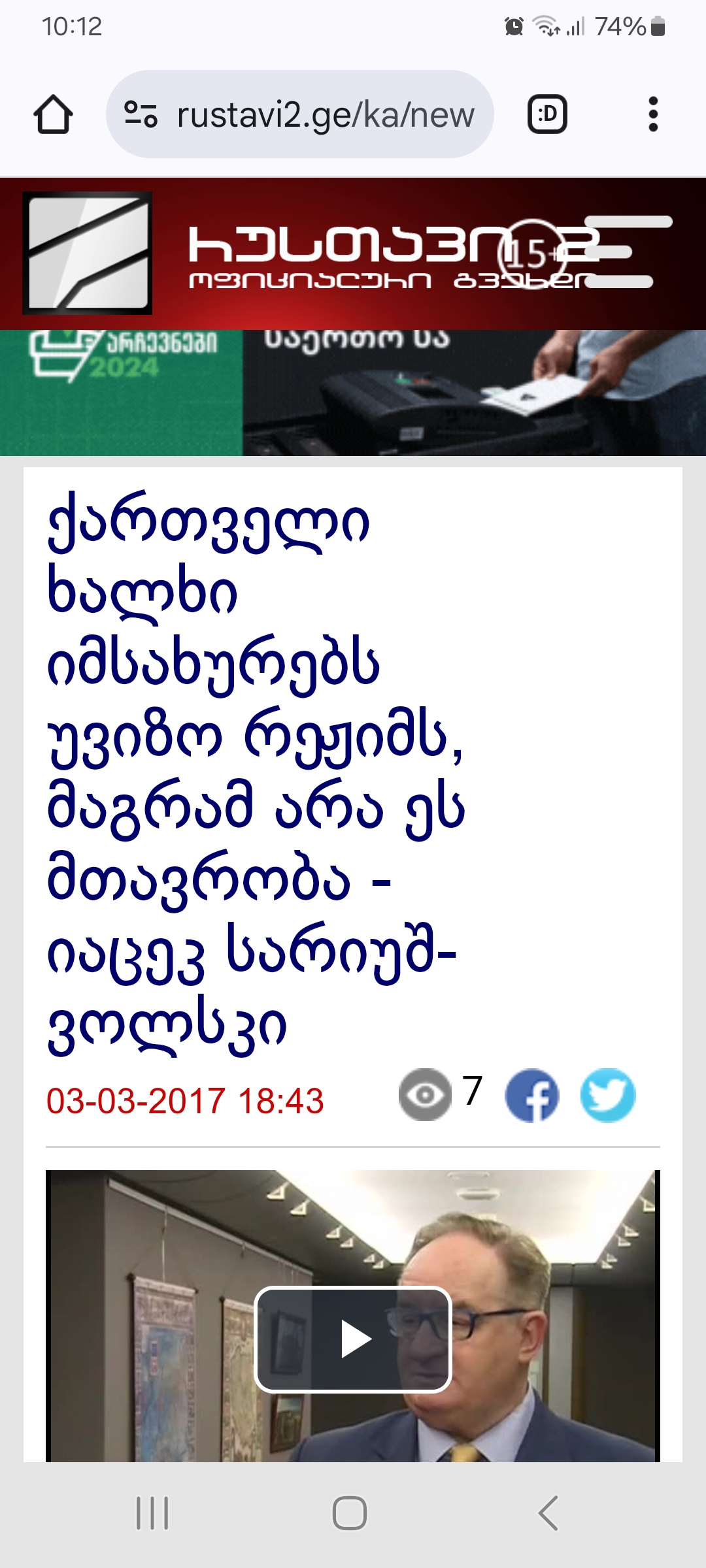Share the article on Twitter
706x1568 pixels.
[x=607, y=1096]
